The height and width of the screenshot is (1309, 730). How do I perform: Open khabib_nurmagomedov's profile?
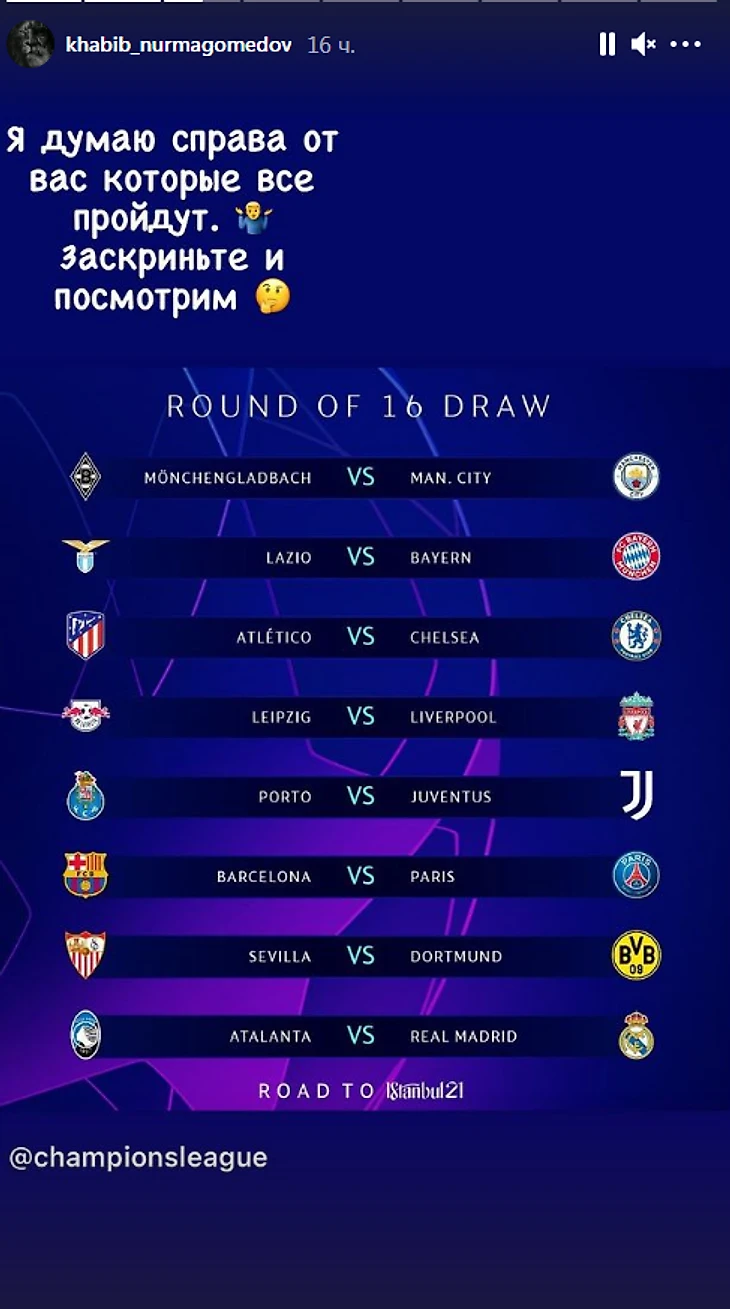(x=178, y=45)
